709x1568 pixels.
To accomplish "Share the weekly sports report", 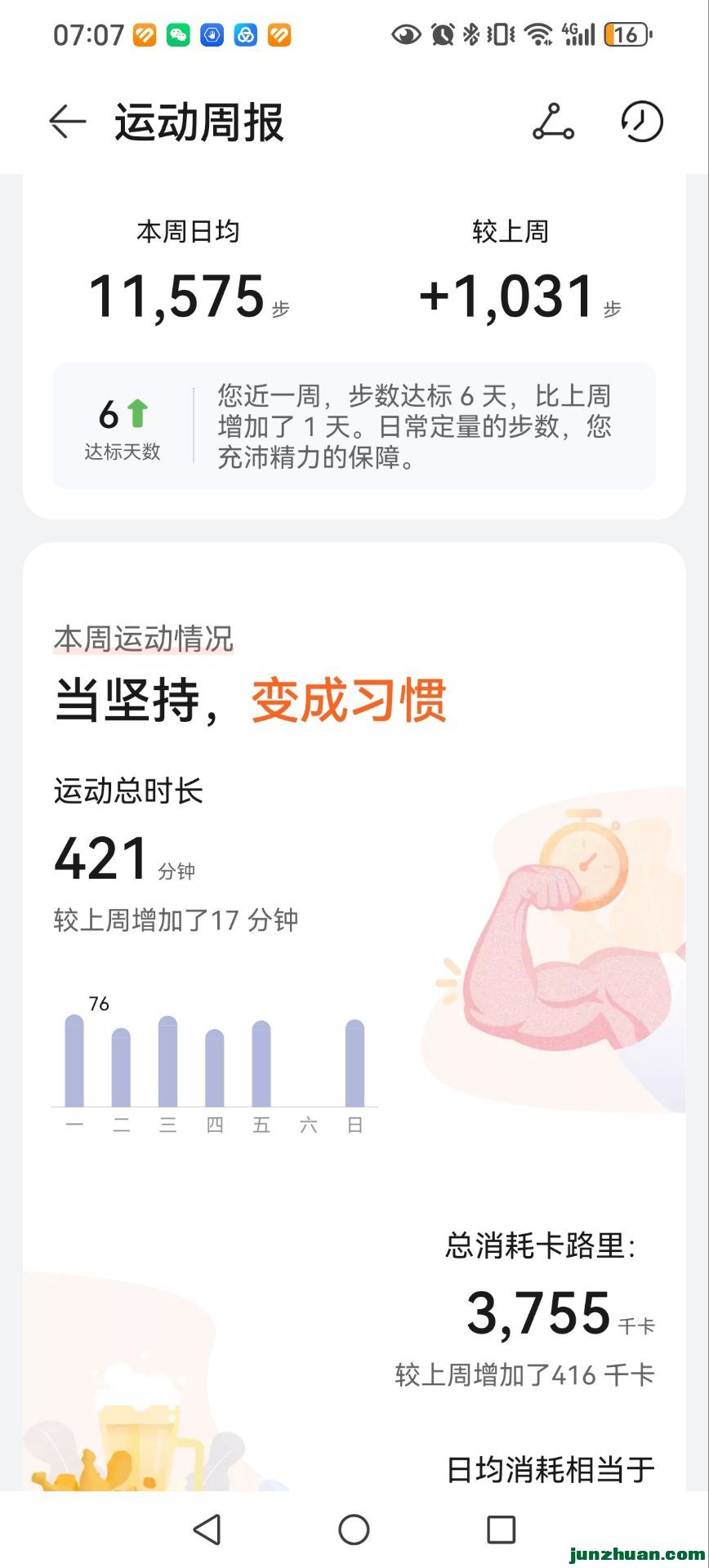I will pyautogui.click(x=553, y=122).
